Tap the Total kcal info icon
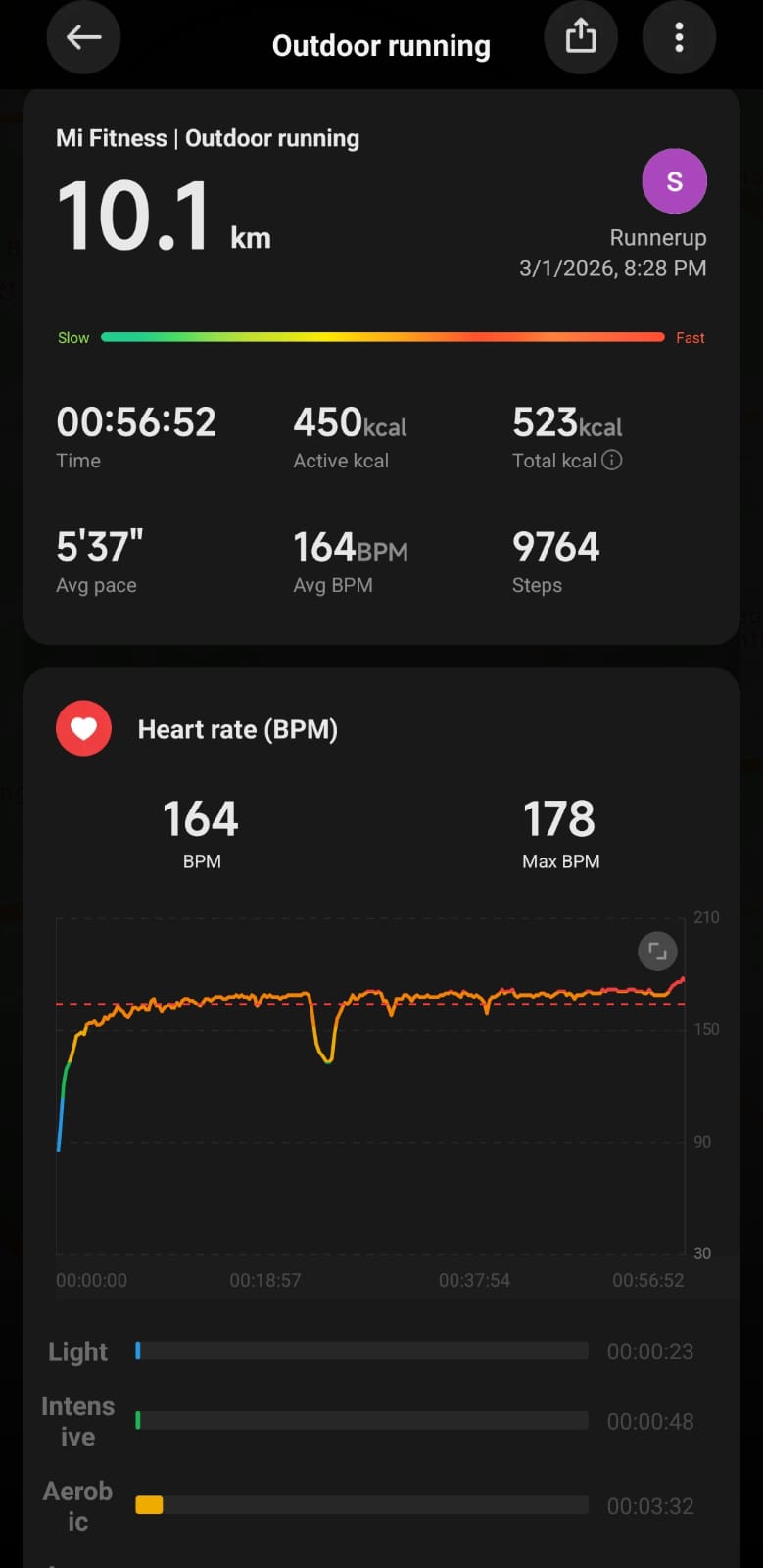Image resolution: width=763 pixels, height=1568 pixels. tap(611, 461)
